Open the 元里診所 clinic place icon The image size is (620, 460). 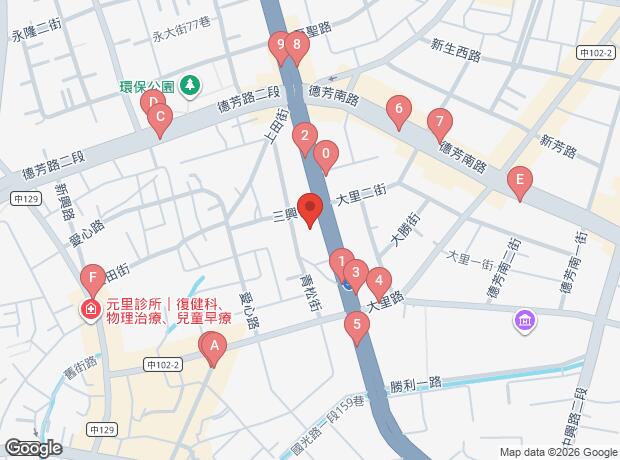click(x=91, y=310)
